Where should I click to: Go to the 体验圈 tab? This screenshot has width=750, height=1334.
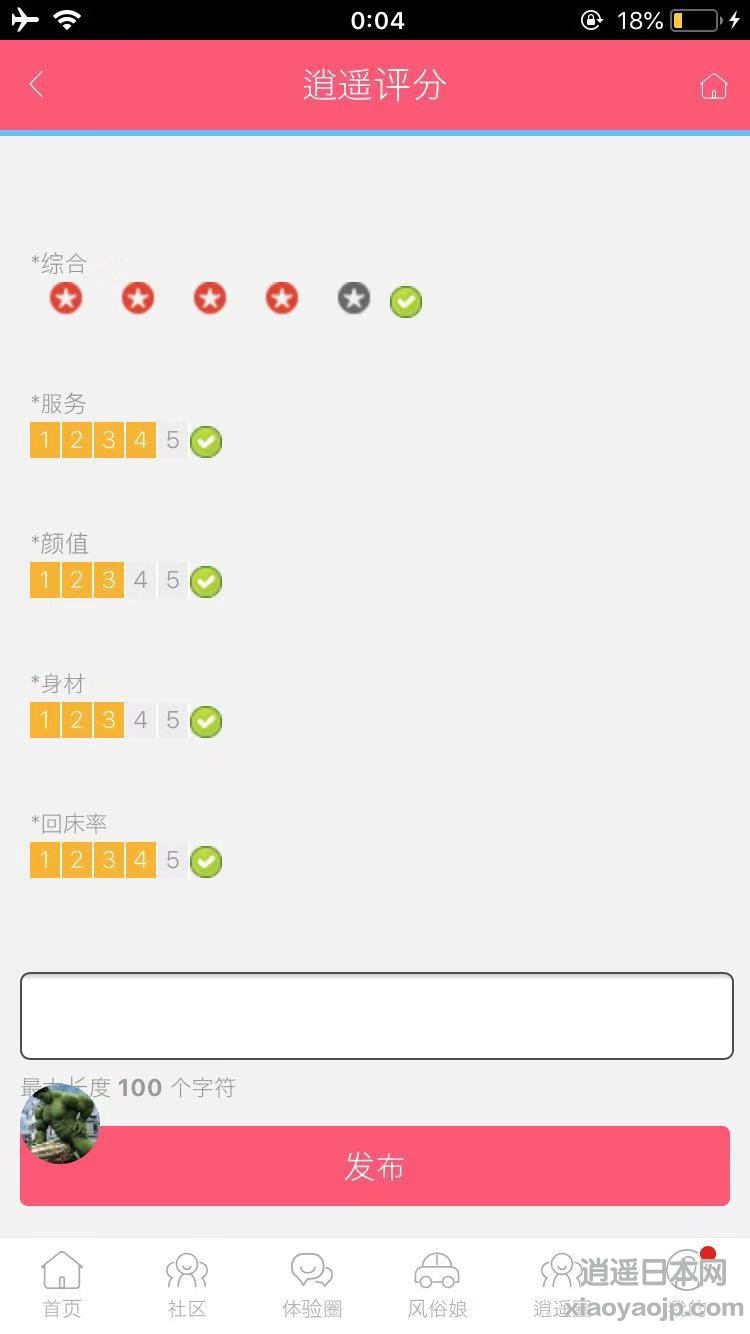[312, 1284]
